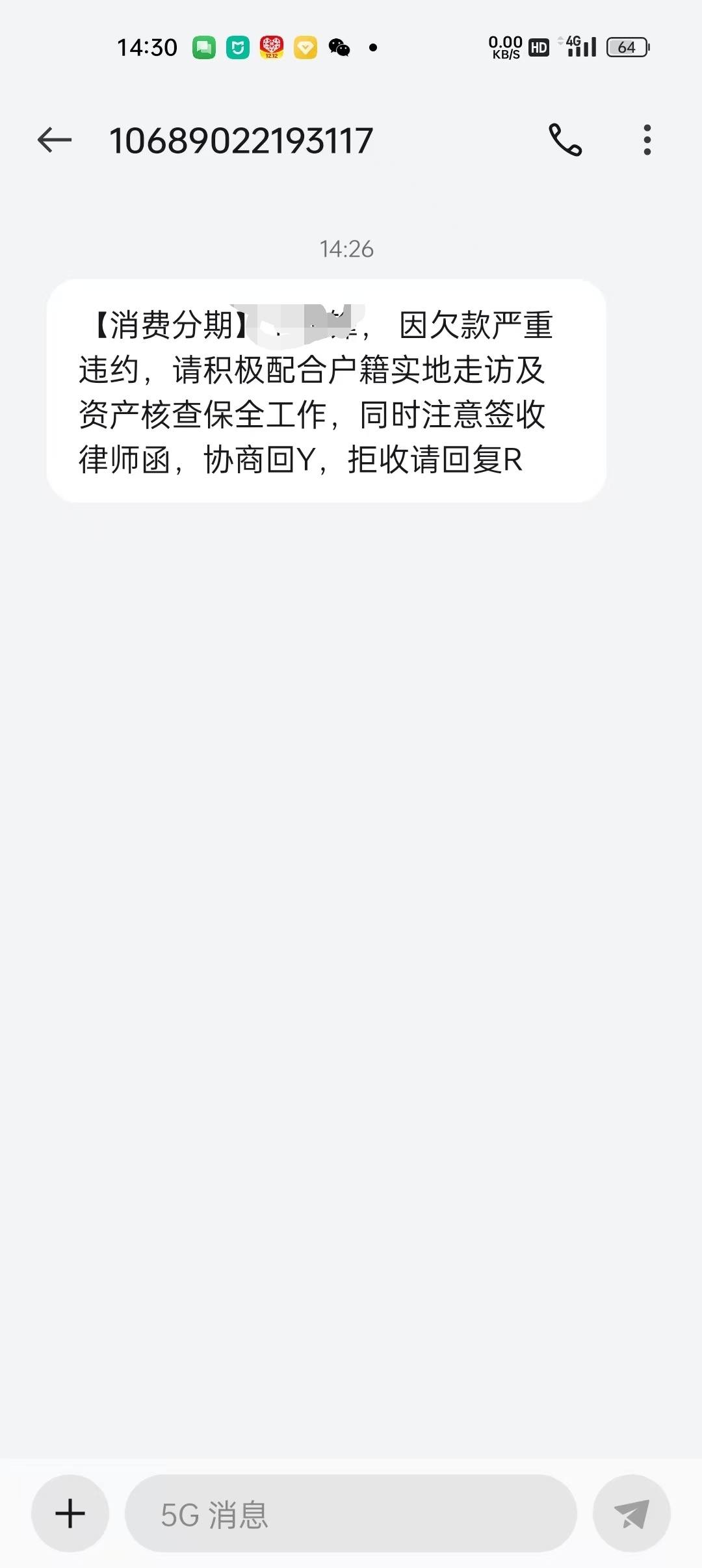Call the number 10689022193117
This screenshot has width=702, height=1568.
point(565,140)
